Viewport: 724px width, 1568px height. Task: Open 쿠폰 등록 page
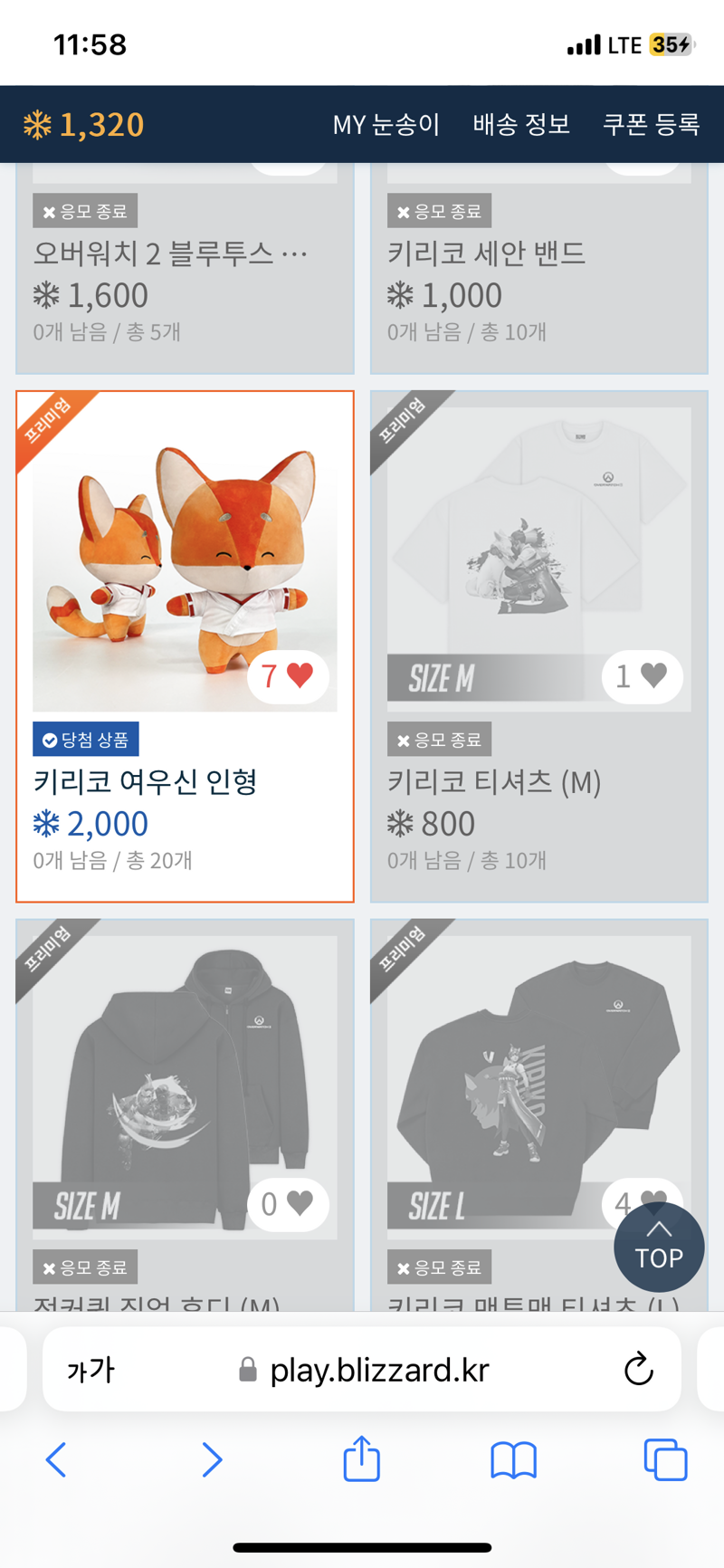coord(651,124)
